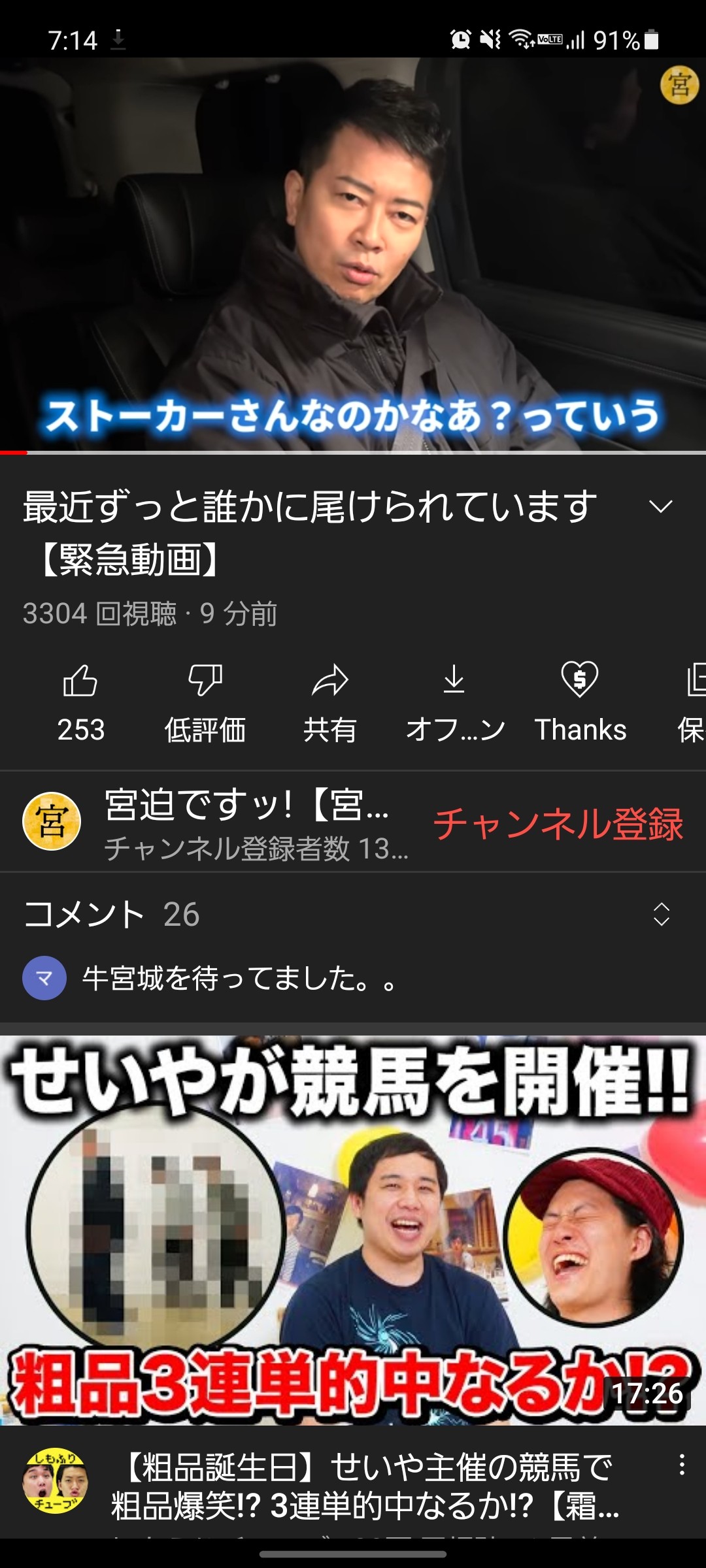The width and height of the screenshot is (706, 1568).
Task: Open overflow menu for 粗品誕生日 video
Action: point(682,1465)
